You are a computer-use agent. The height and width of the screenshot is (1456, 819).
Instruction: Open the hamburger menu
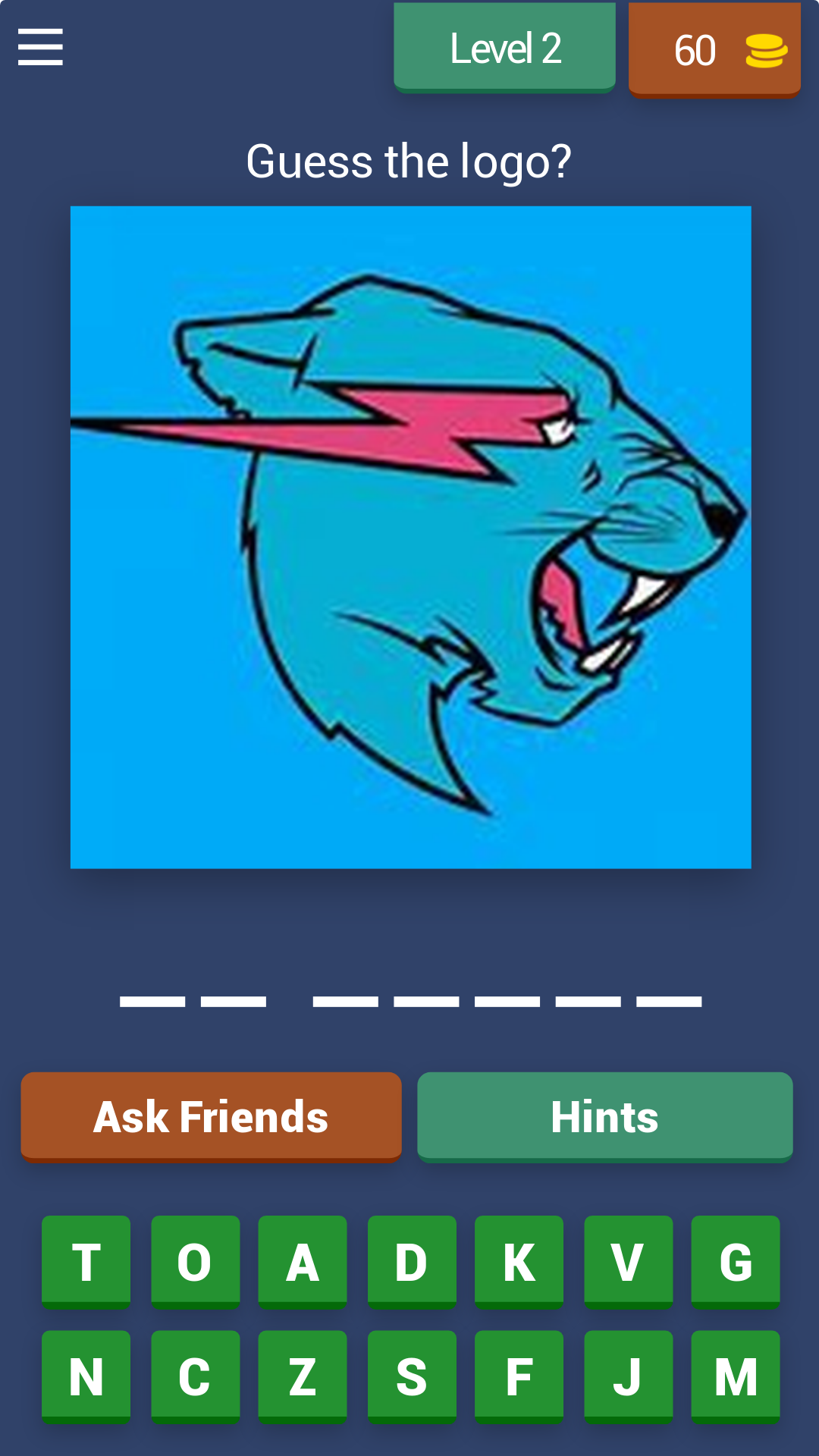pos(40,47)
